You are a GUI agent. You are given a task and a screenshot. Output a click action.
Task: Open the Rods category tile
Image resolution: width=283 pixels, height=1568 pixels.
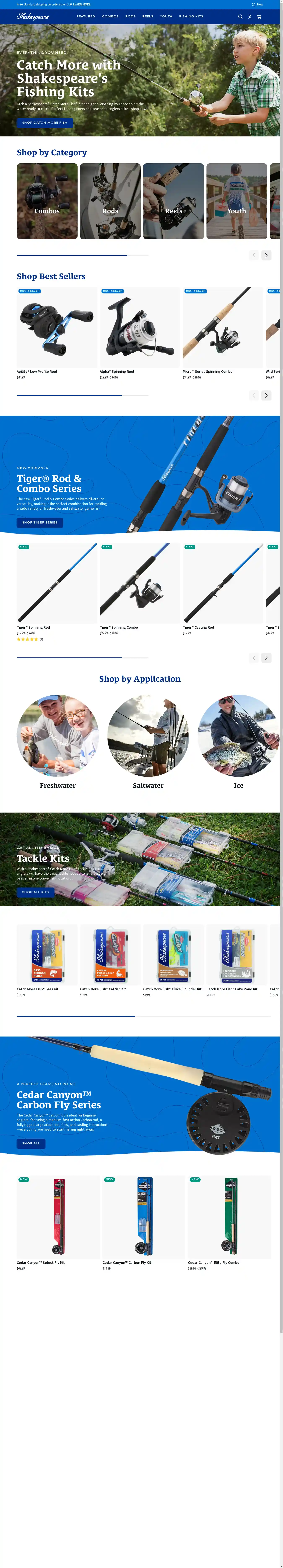110,201
